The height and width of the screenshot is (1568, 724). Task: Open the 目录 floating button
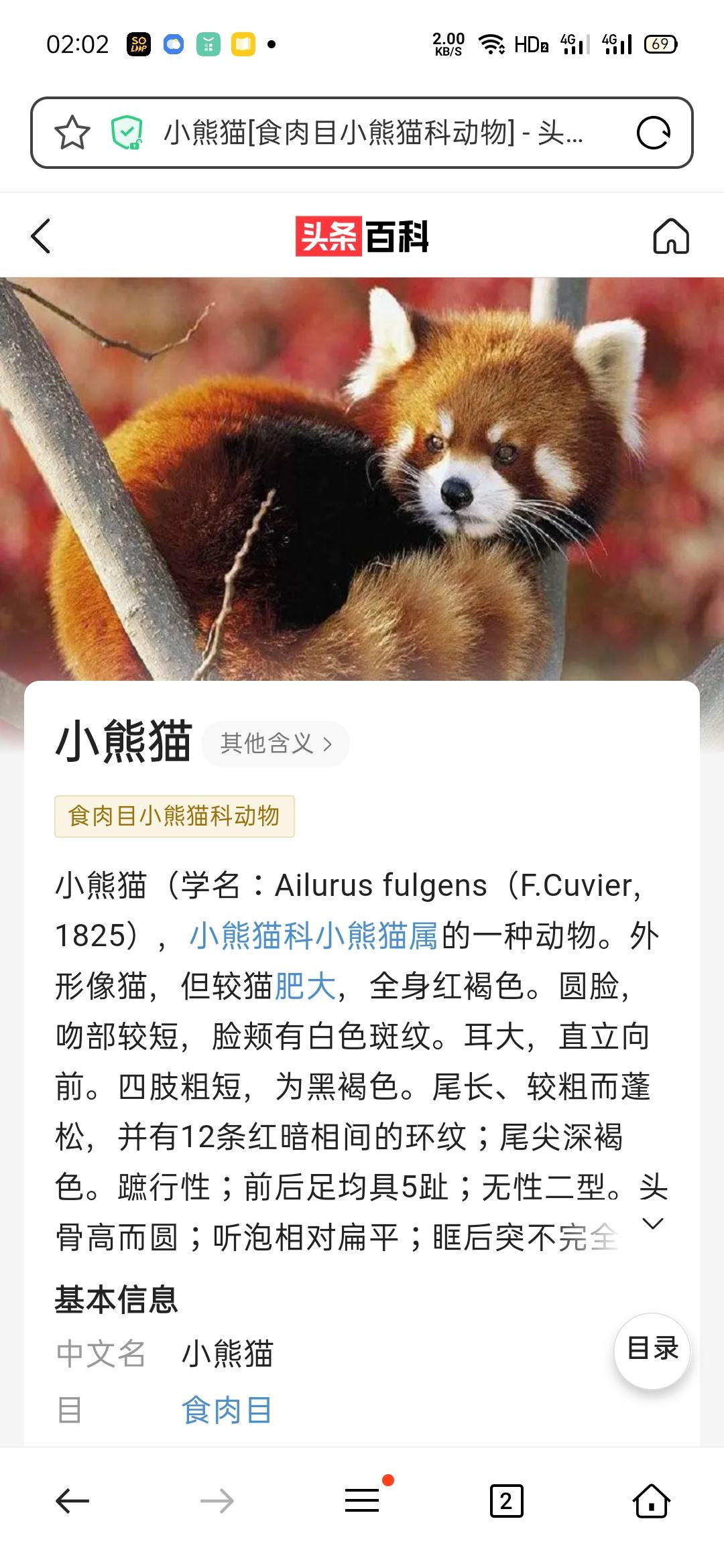tap(652, 1349)
